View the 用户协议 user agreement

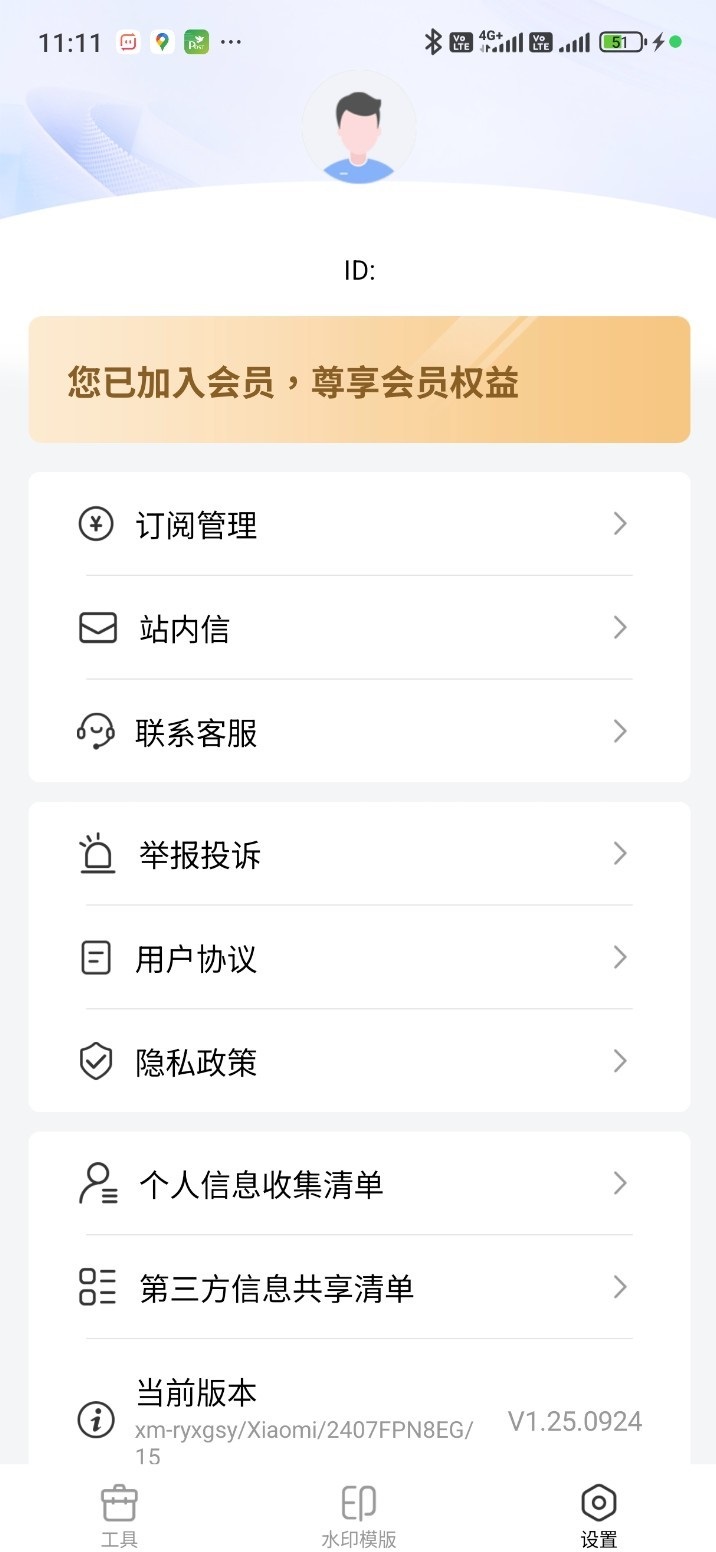358,959
